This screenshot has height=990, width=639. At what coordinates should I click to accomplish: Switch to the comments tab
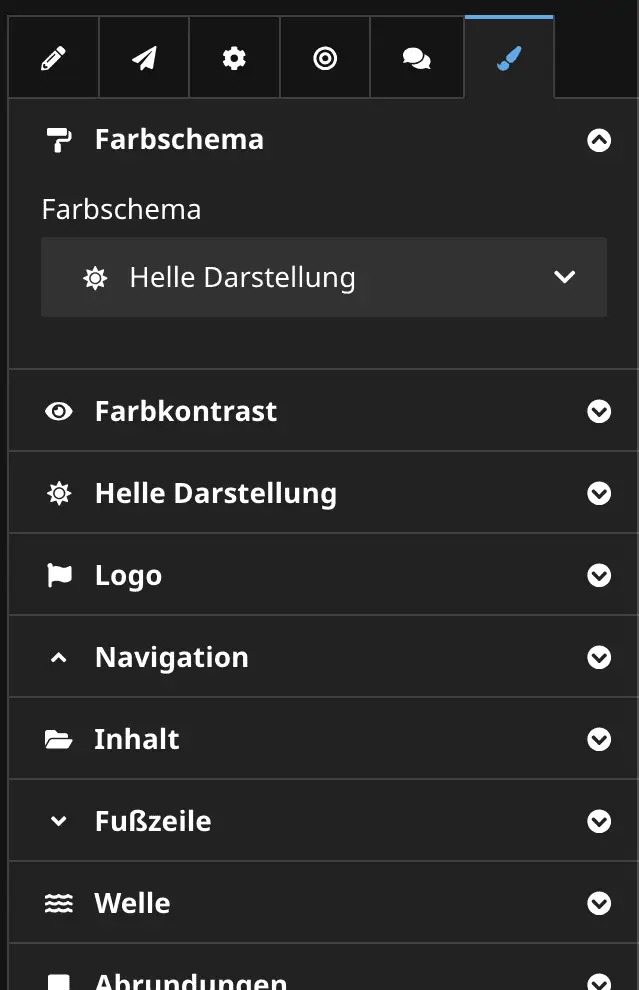(416, 59)
